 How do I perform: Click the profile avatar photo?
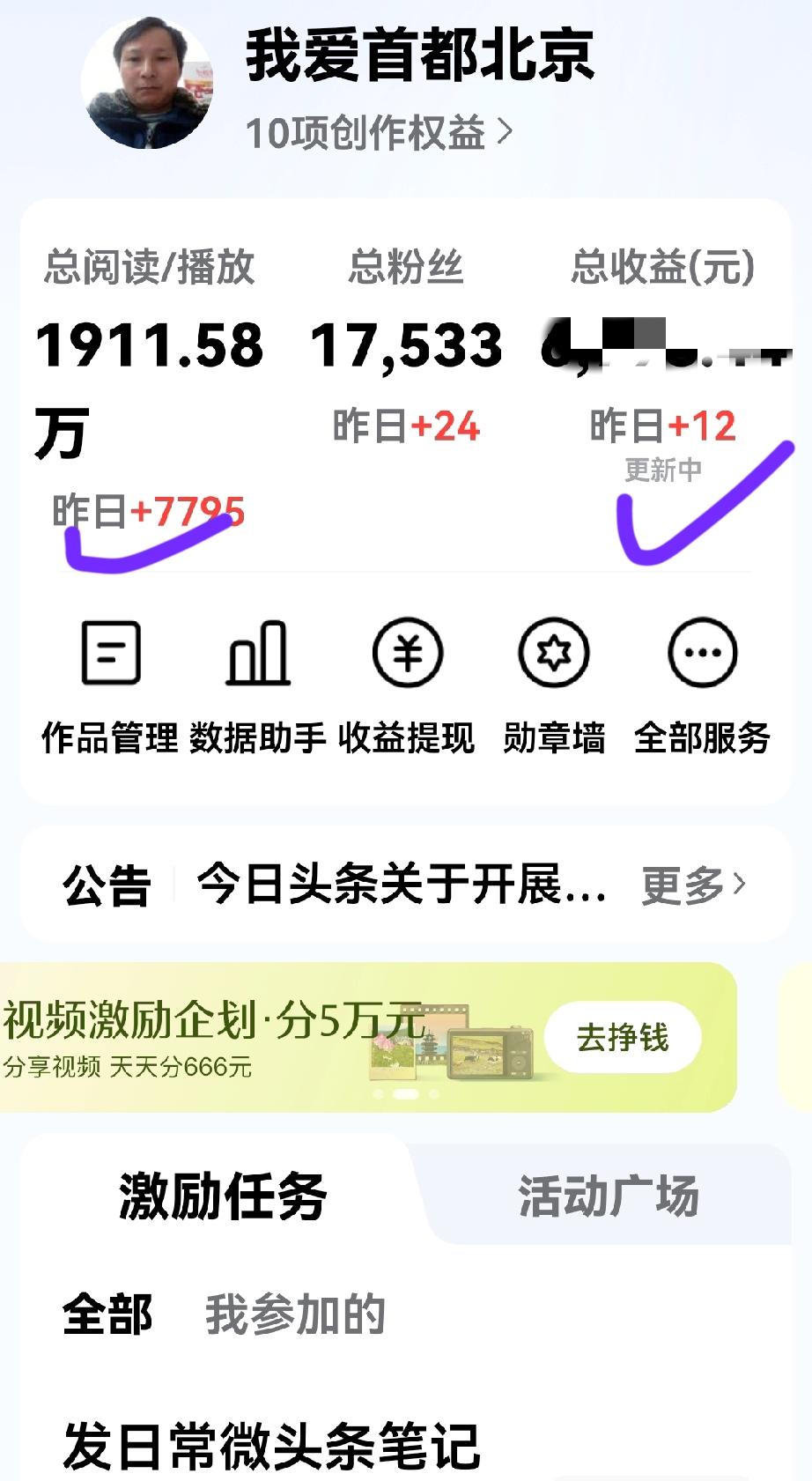coord(150,88)
